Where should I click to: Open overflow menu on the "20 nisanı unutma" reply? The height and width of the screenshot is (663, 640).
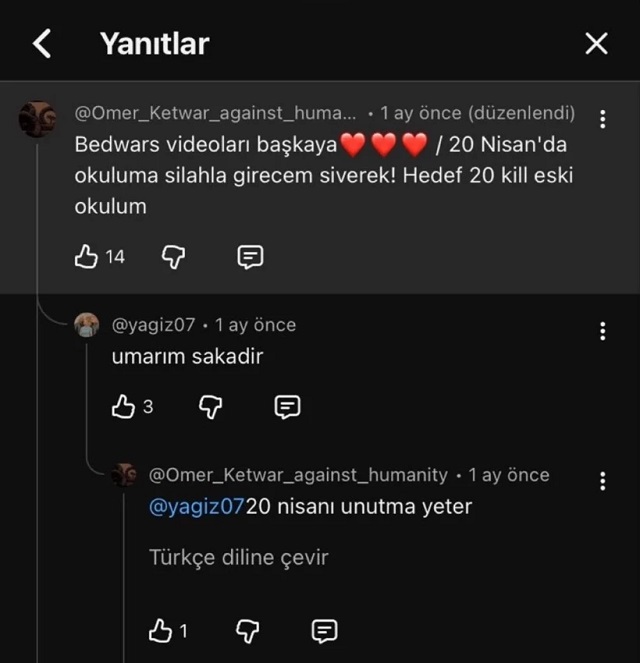pos(602,481)
